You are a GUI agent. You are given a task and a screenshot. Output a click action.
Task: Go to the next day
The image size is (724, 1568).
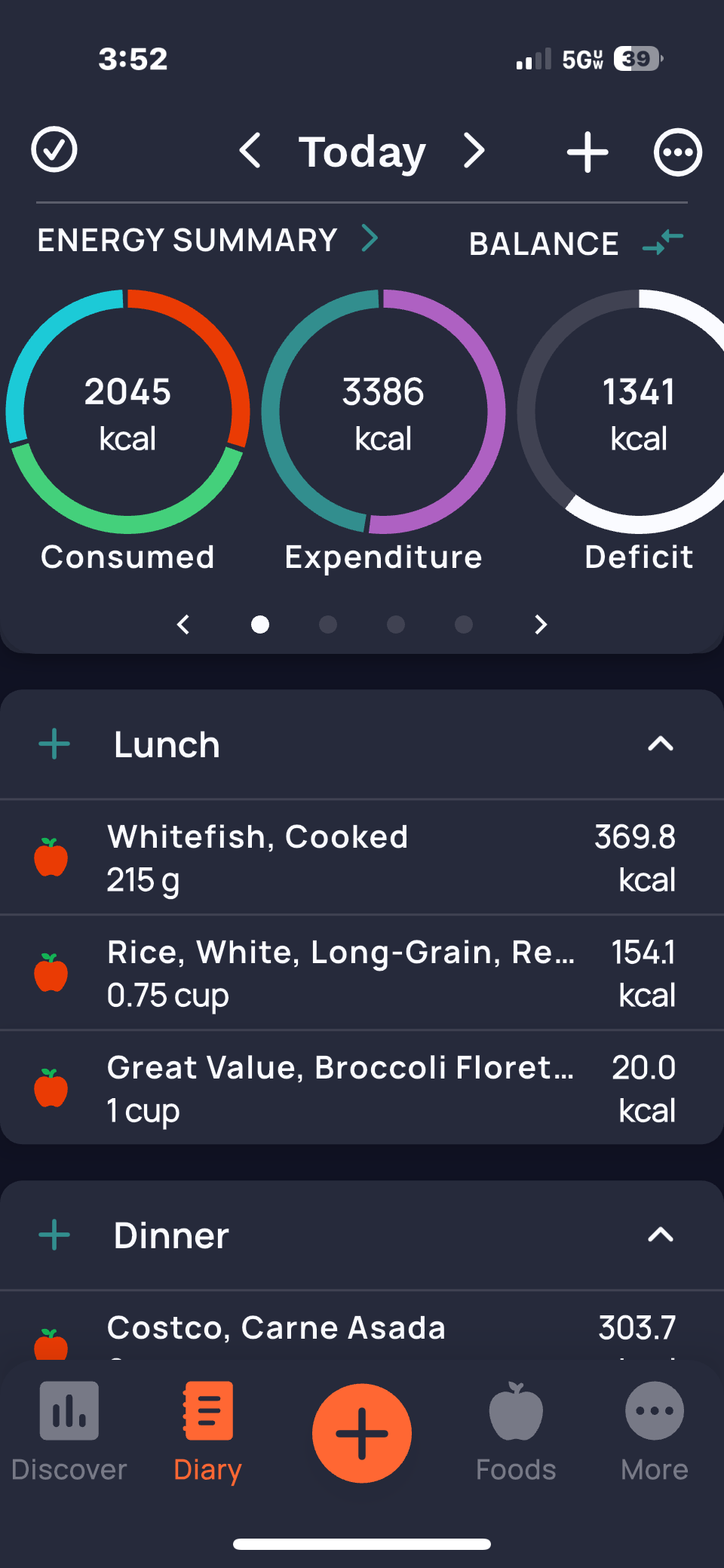tap(474, 151)
